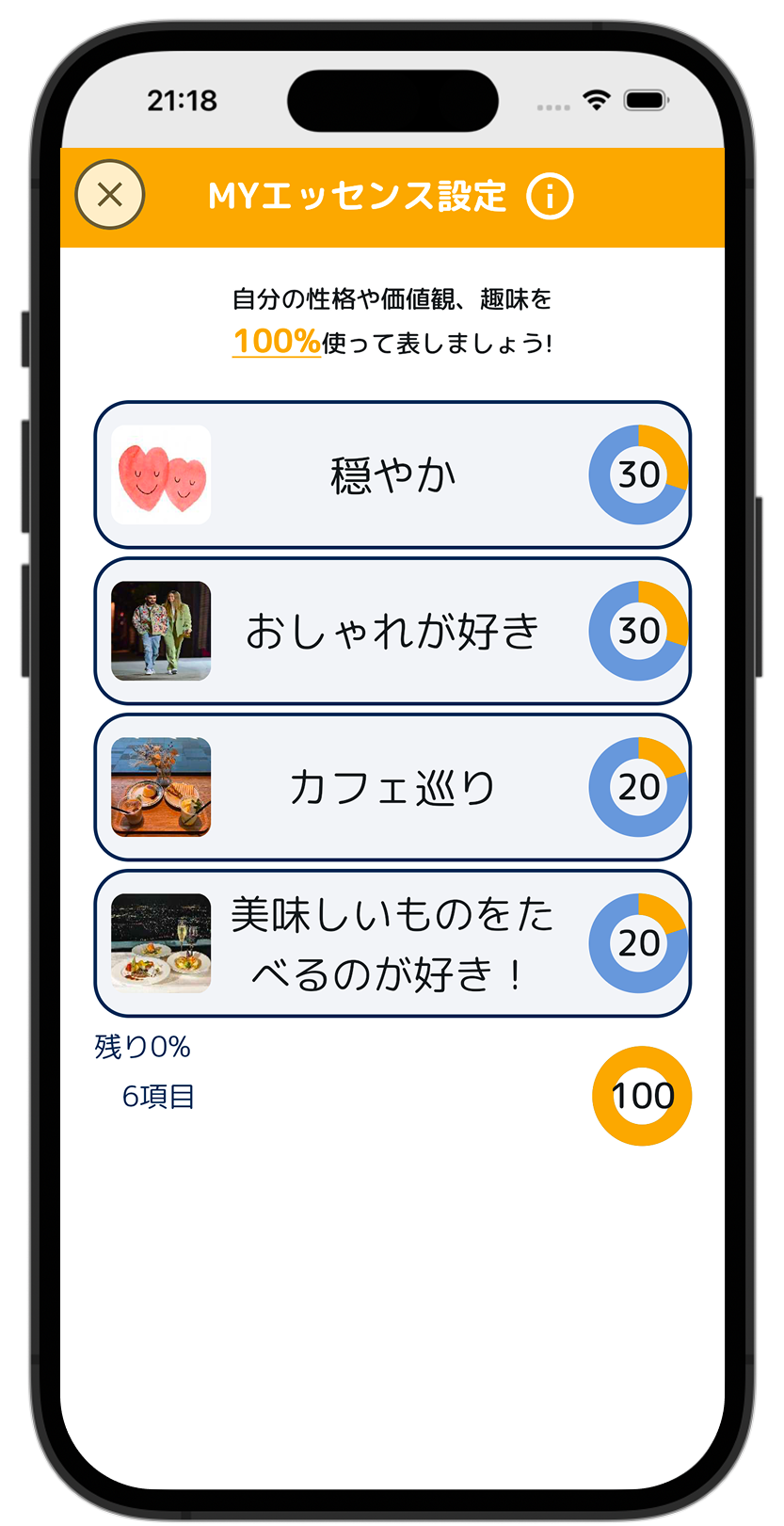784x1526 pixels.
Task: Adjust the 30 ring for おしゃれが好き
Action: (638, 631)
